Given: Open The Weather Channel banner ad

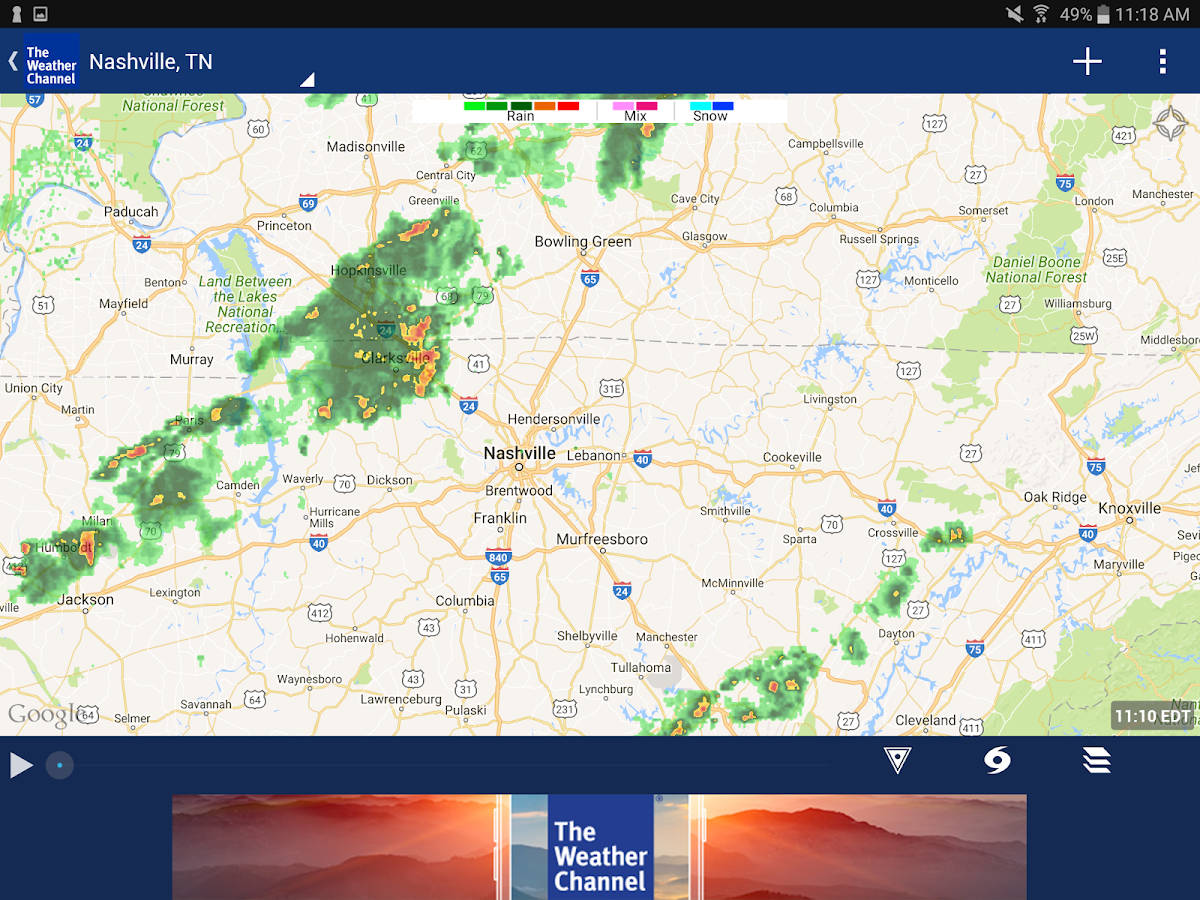Looking at the screenshot, I should (600, 846).
